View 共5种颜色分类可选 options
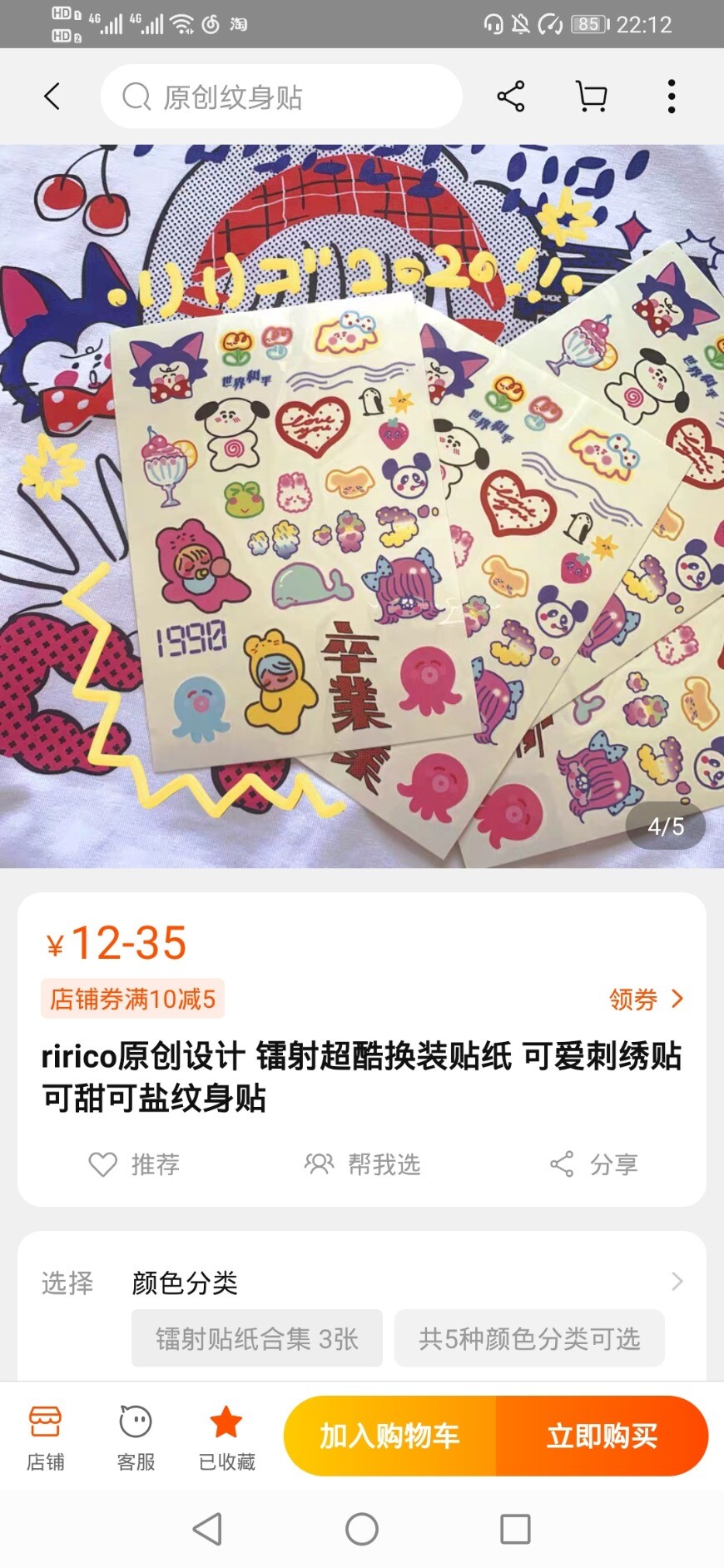Screen dimensions: 724x1568 [529, 1338]
